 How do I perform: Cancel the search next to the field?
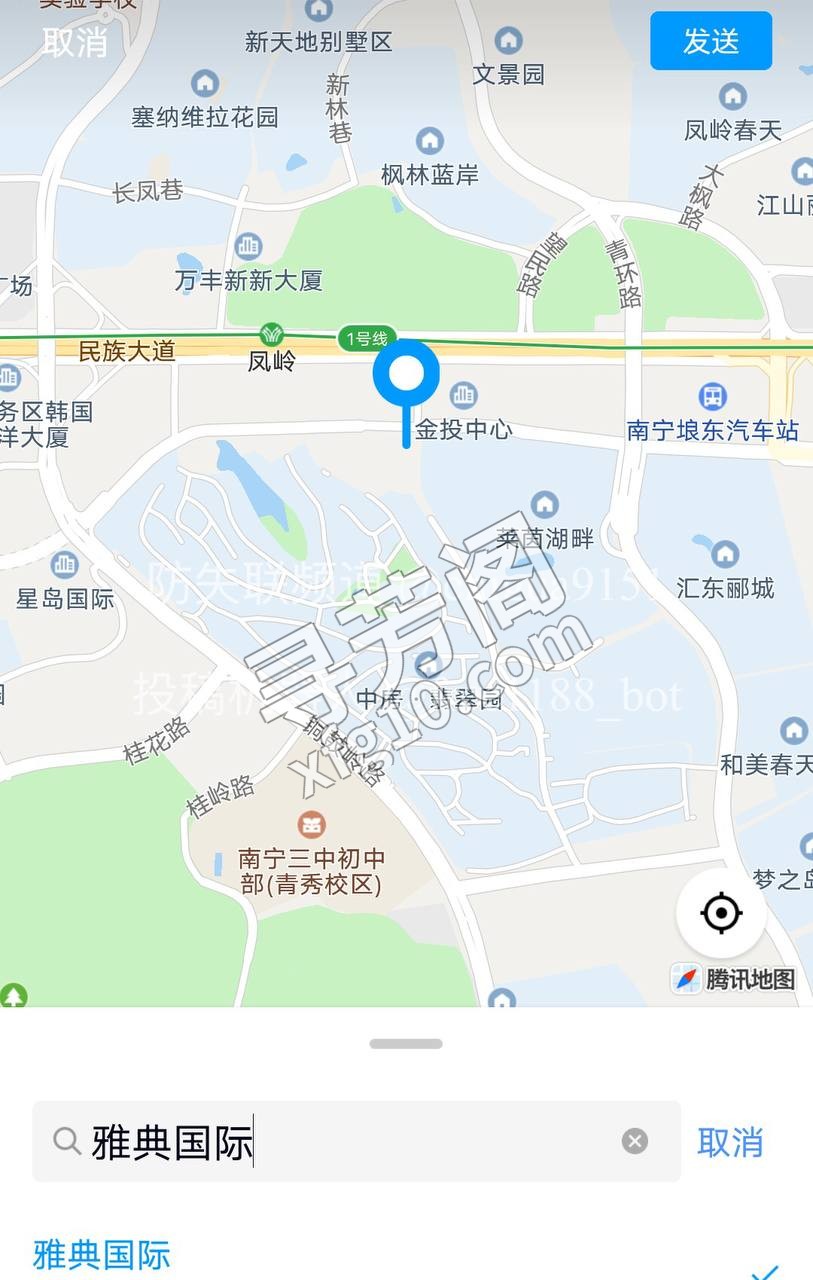[730, 1141]
